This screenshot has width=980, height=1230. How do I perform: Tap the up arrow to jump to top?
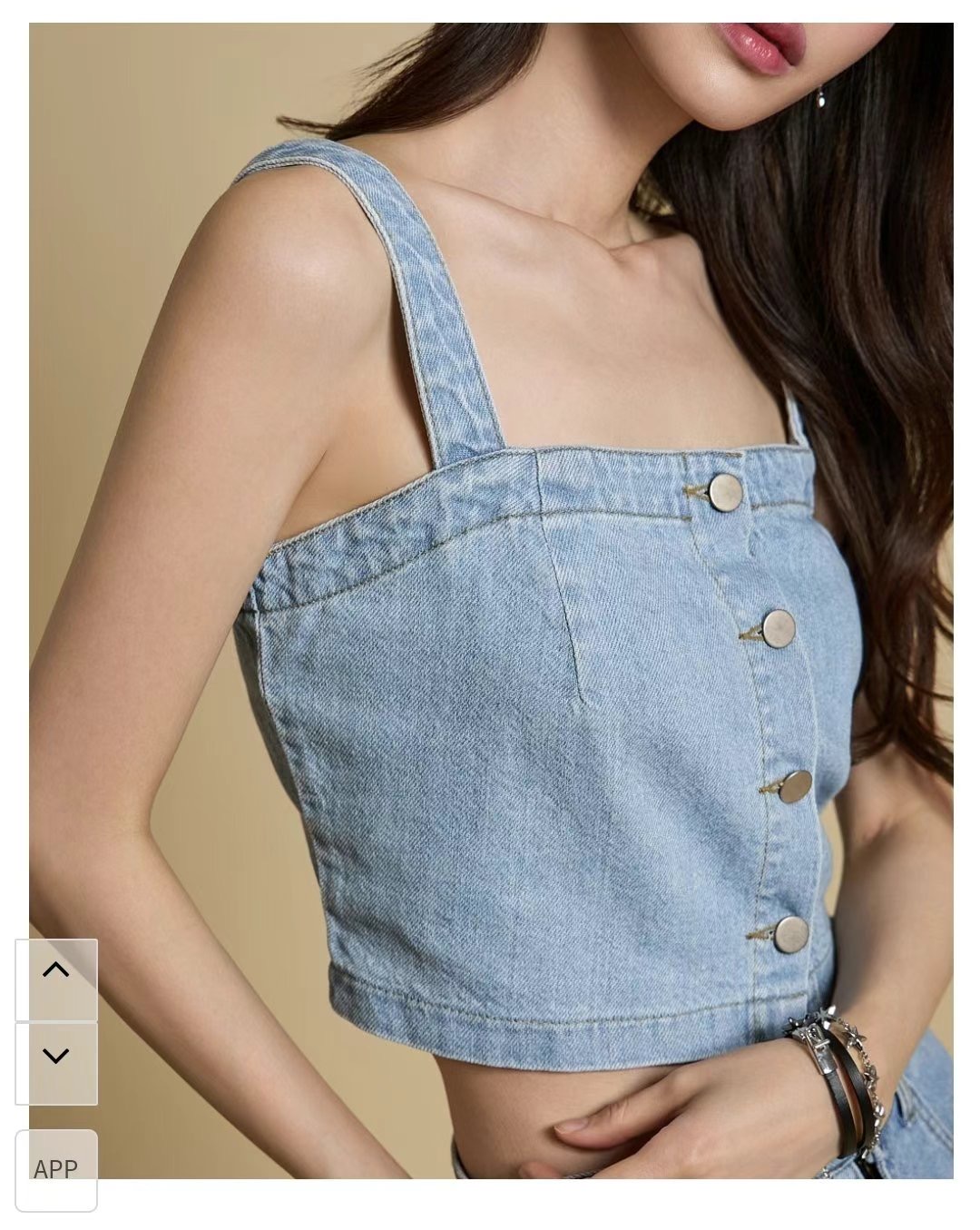click(56, 979)
